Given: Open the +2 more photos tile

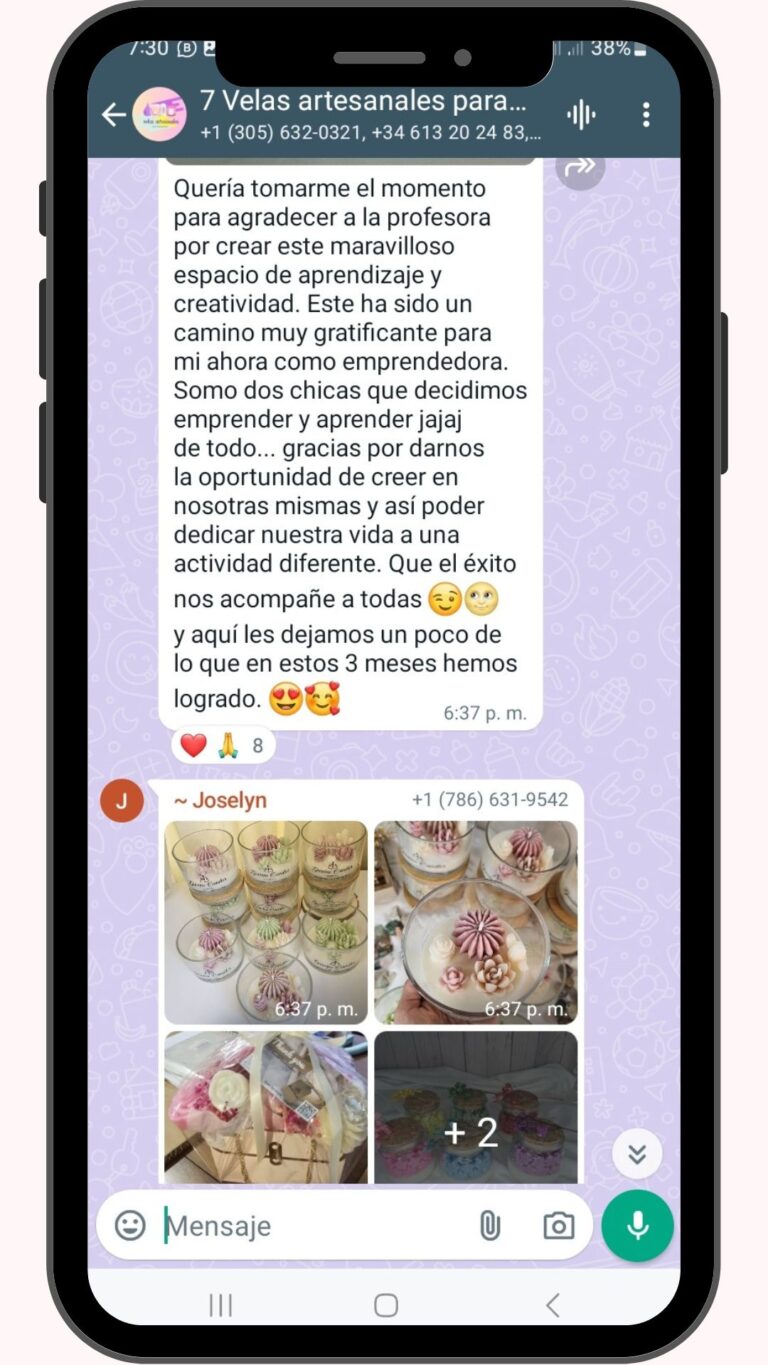Looking at the screenshot, I should (x=476, y=1107).
